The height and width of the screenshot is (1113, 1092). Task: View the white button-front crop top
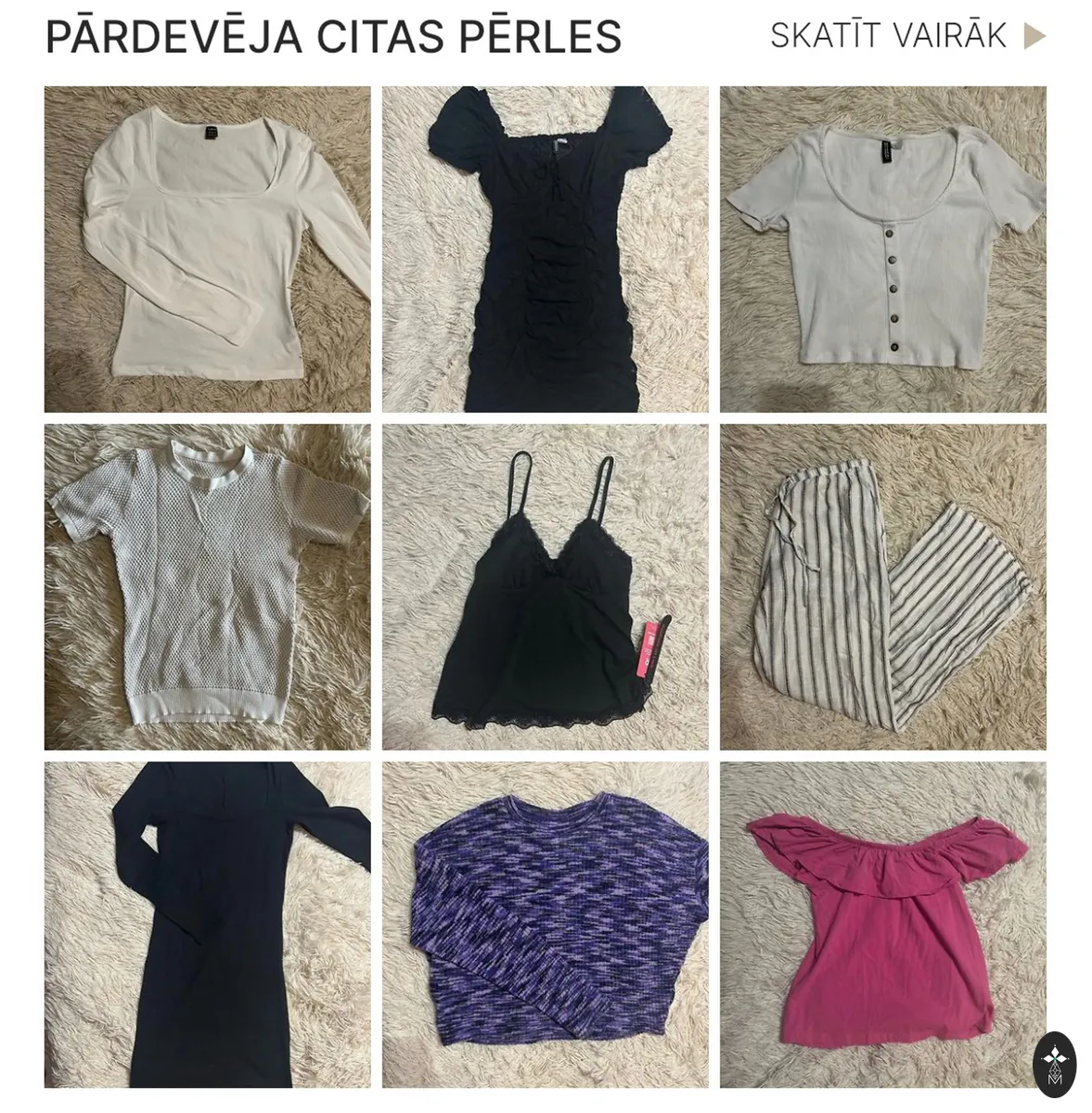pos(883,249)
